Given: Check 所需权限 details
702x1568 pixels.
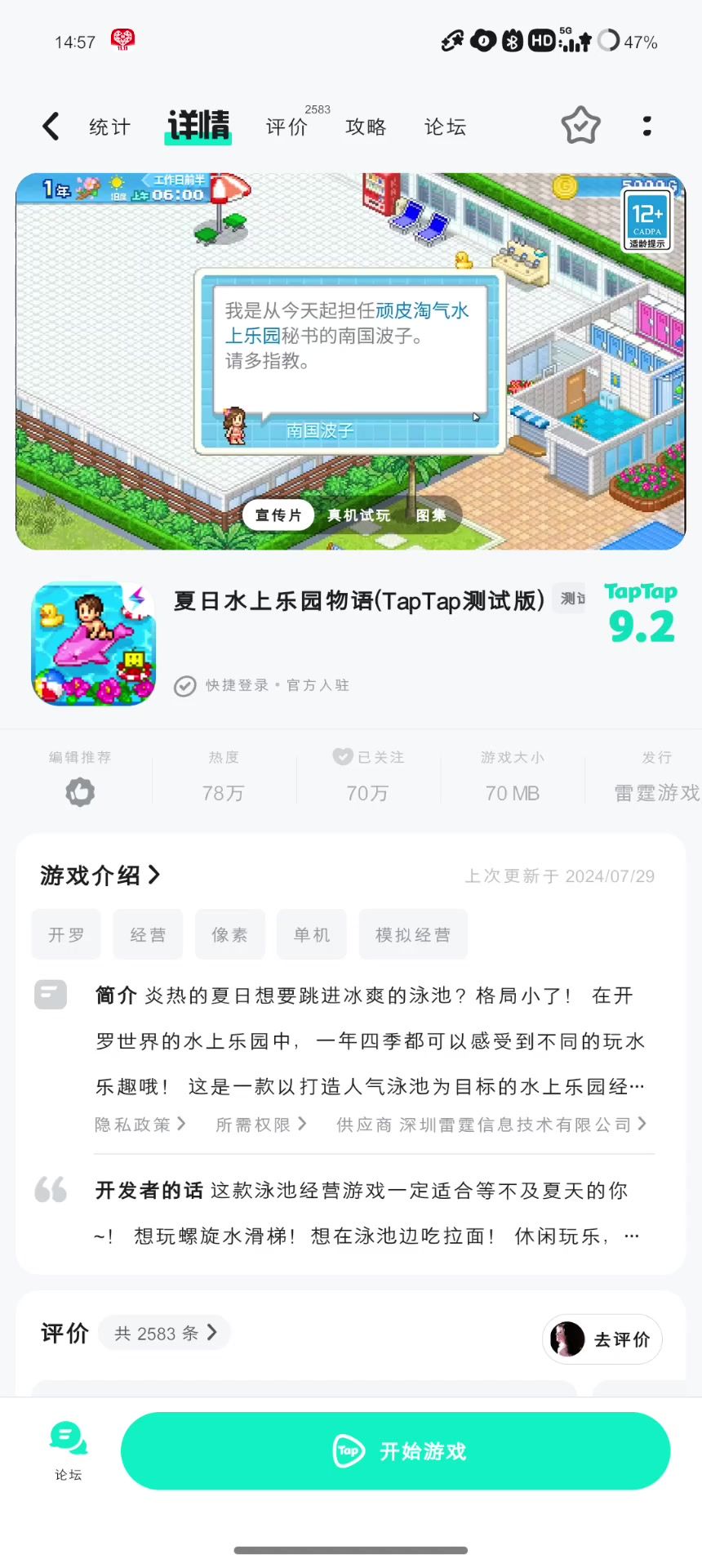Looking at the screenshot, I should click(x=261, y=1125).
